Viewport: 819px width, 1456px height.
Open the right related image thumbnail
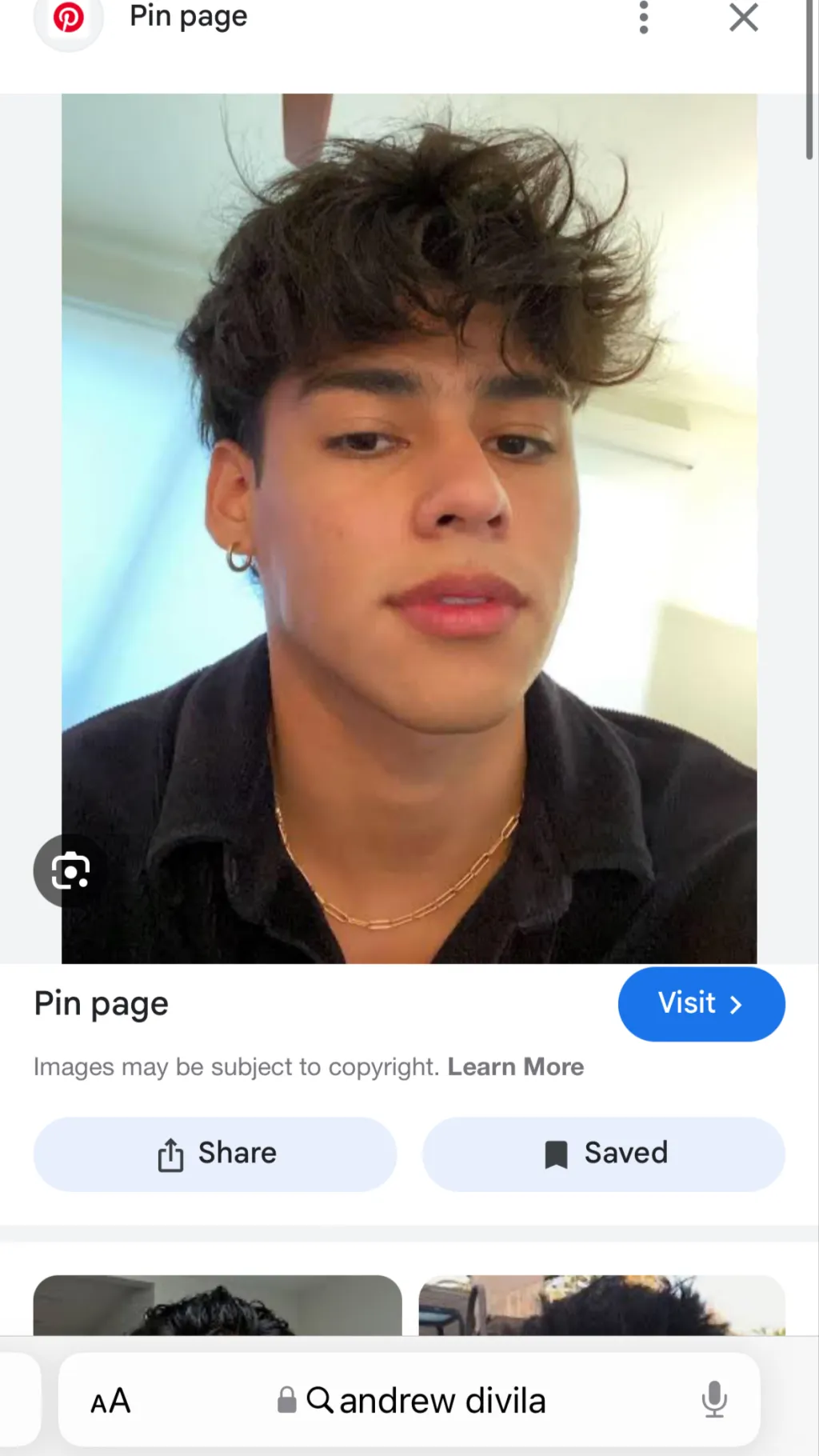[601, 1306]
